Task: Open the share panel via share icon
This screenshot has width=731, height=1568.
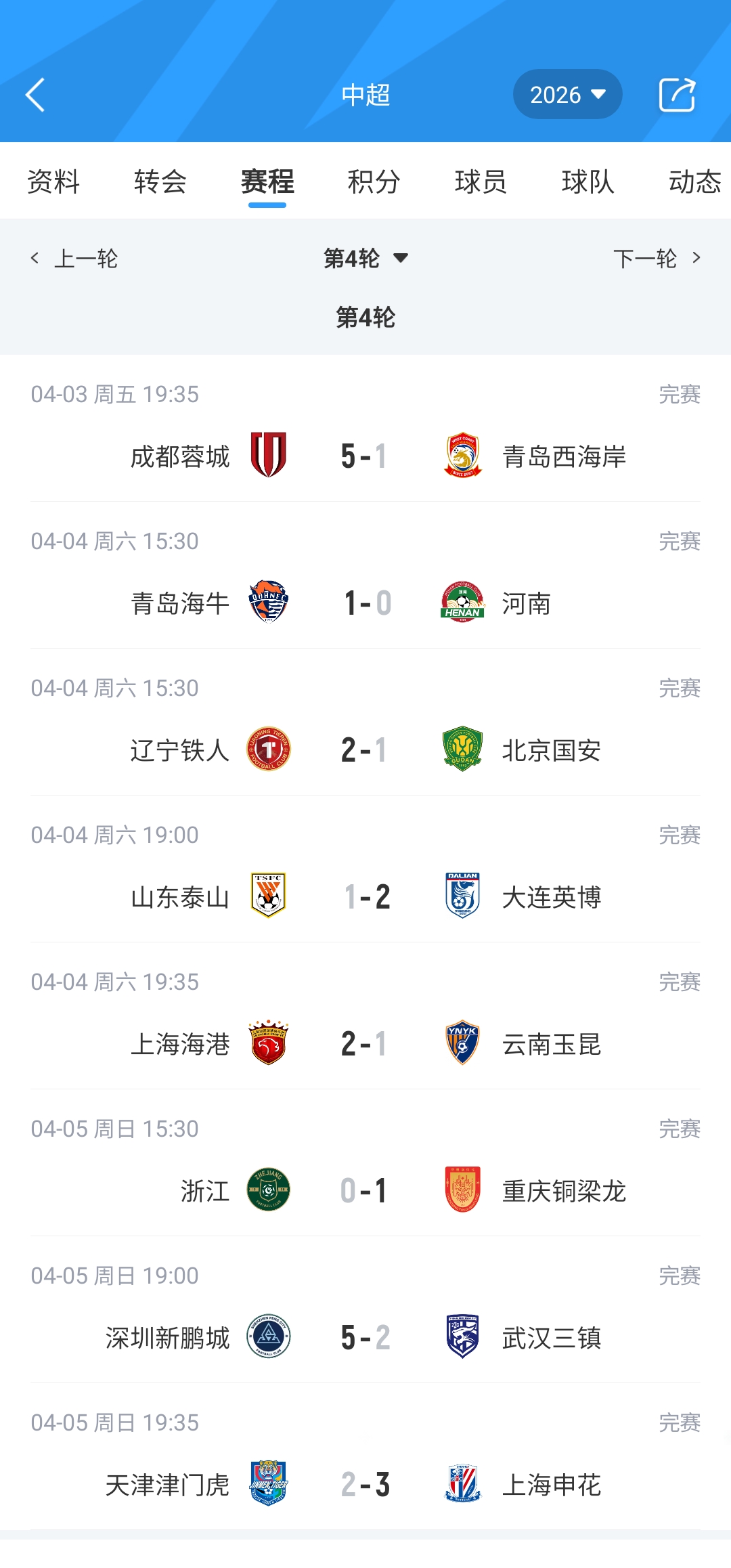Action: click(678, 95)
